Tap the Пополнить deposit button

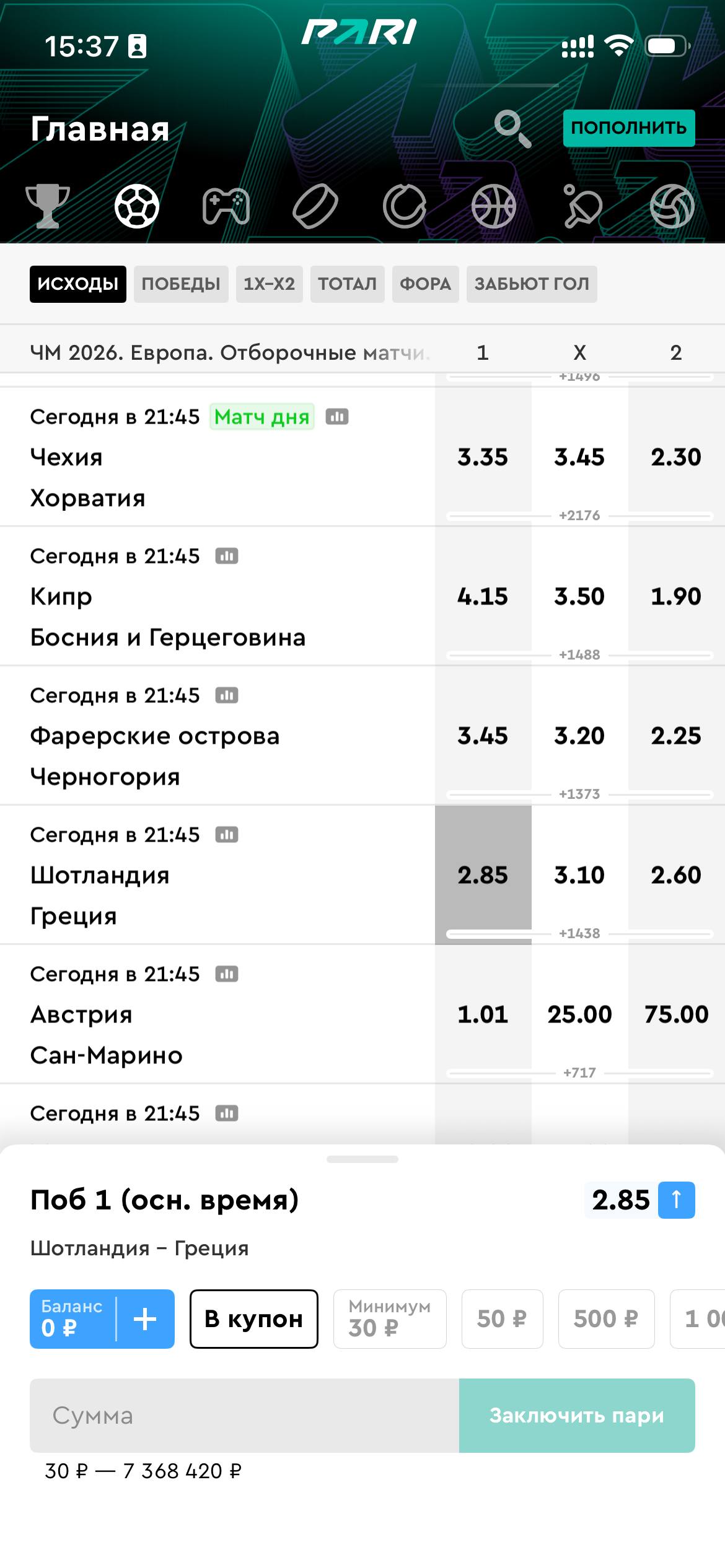(628, 128)
